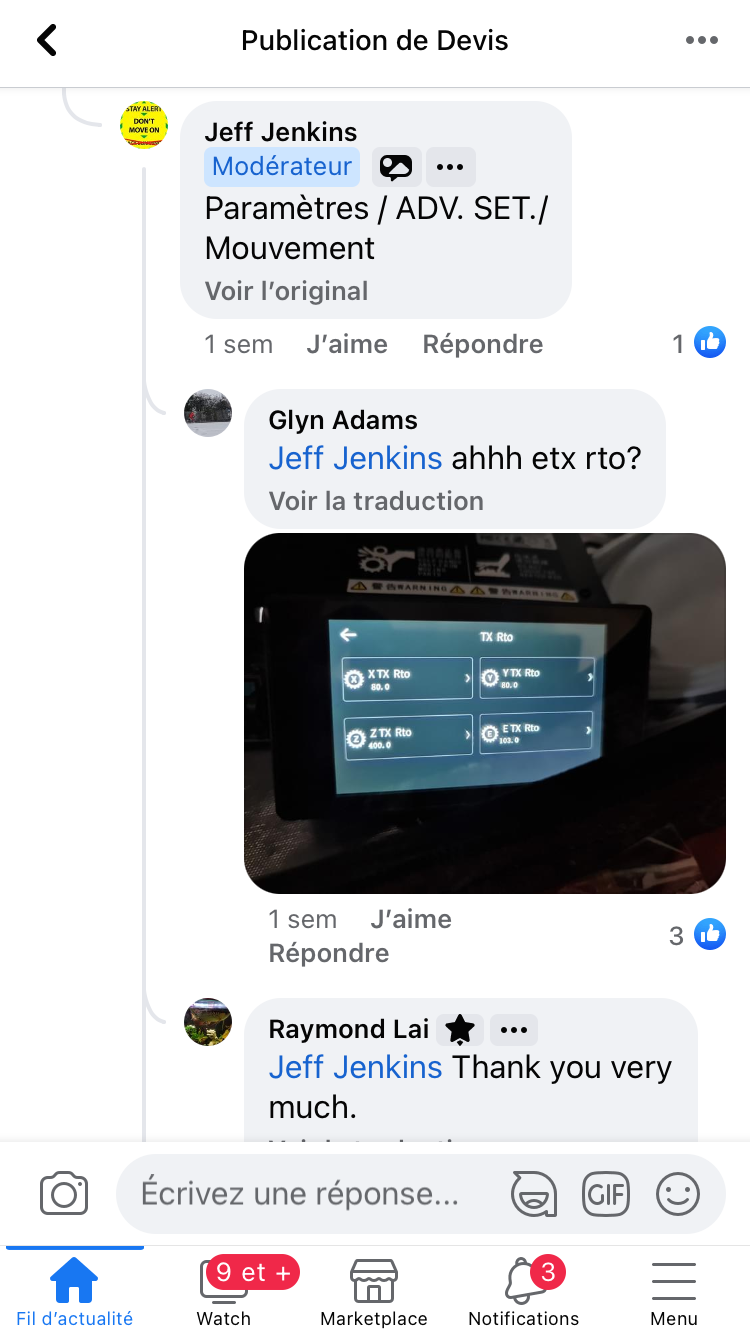Open Jeff Jenkins' profile picture
Screen dimensions: 750x1334
pos(144,125)
